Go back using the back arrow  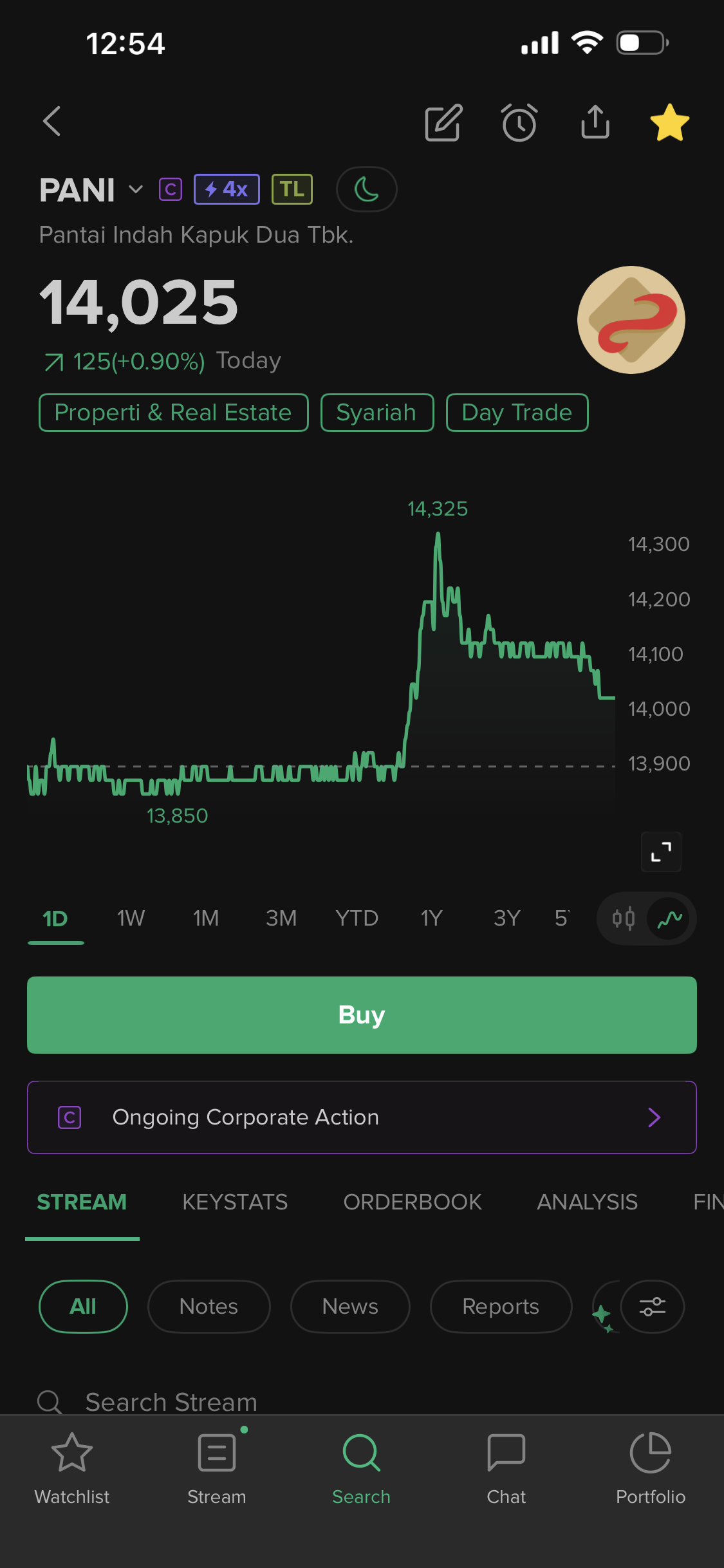(52, 122)
